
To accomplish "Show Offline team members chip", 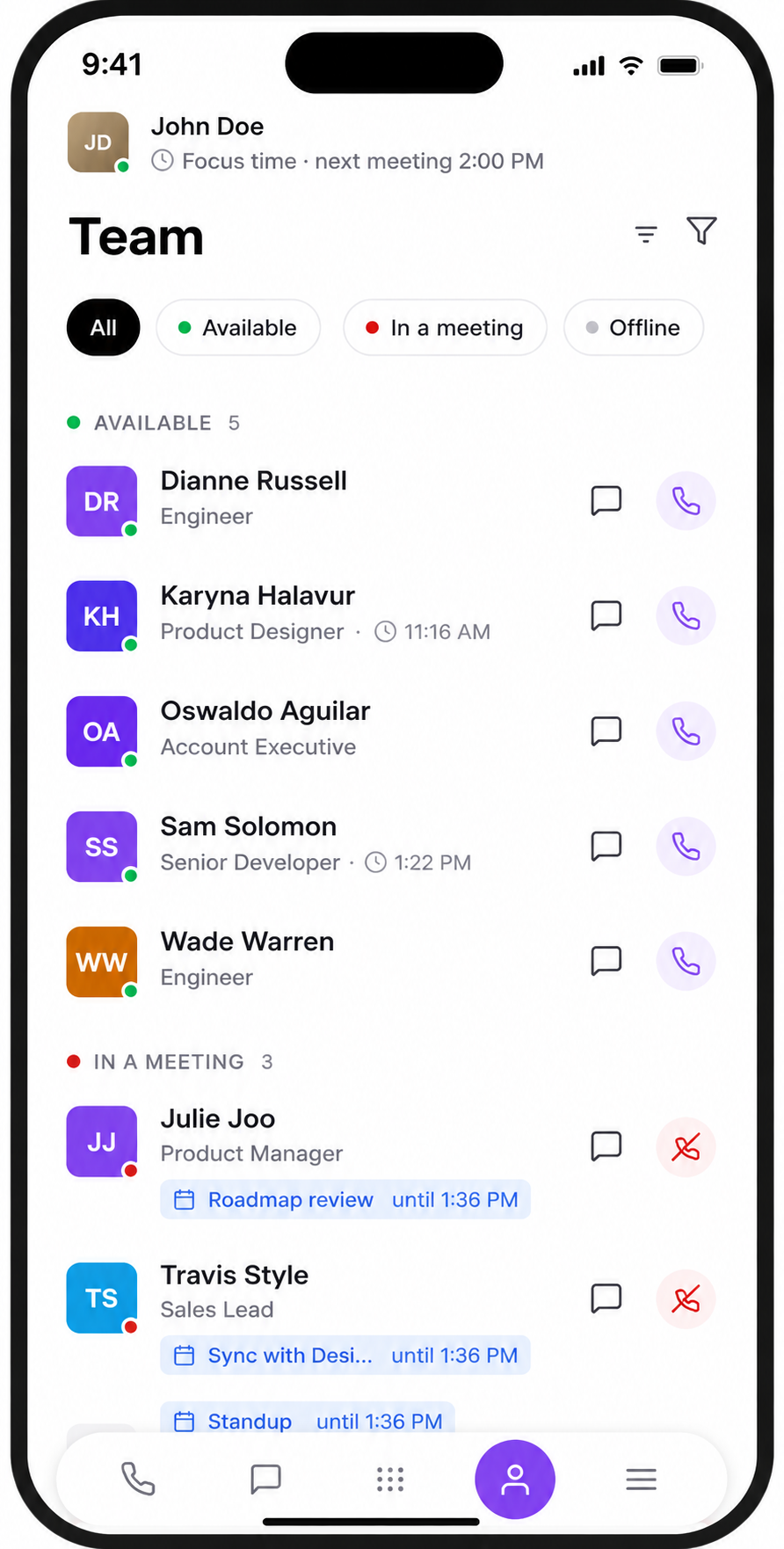I will click(x=634, y=328).
